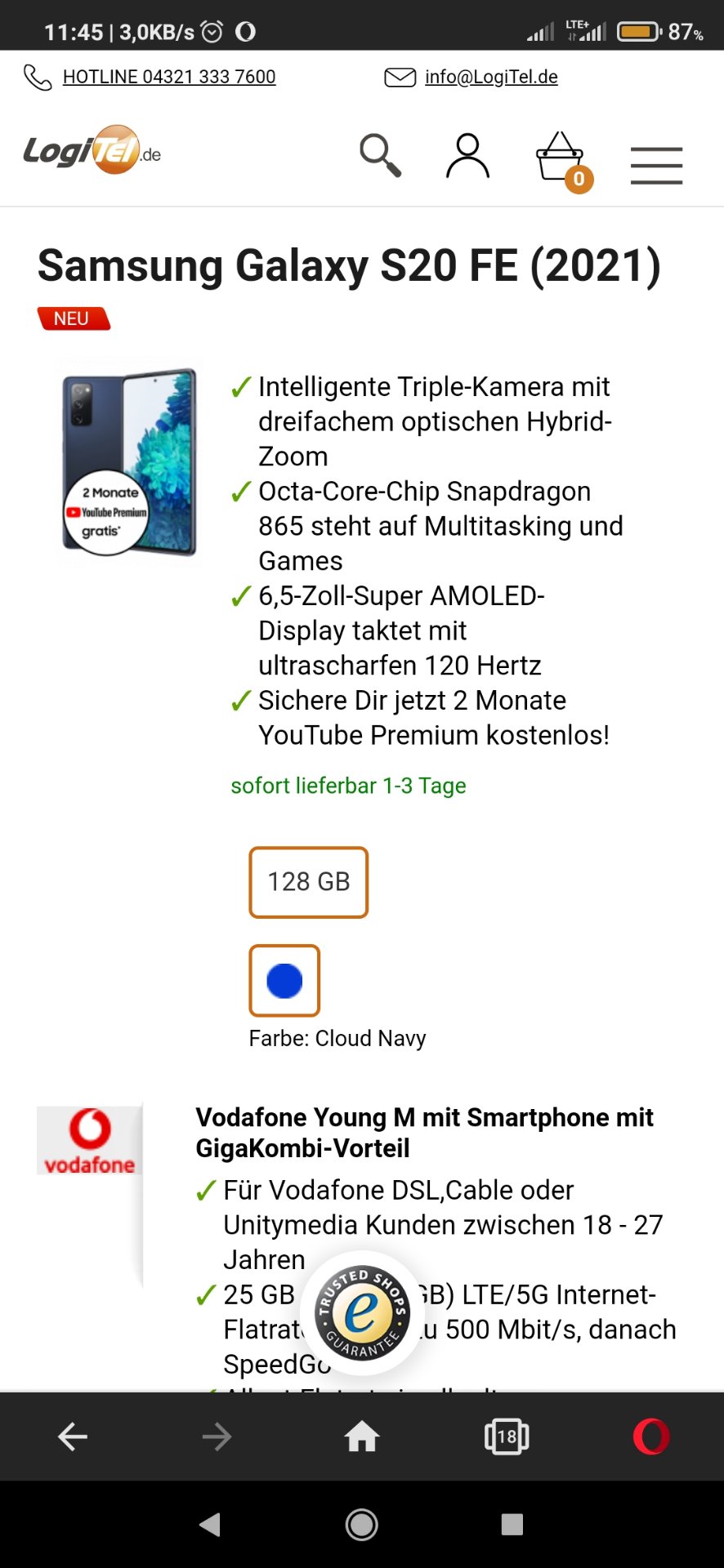Open the browser tabs overview
The width and height of the screenshot is (724, 1568).
pyautogui.click(x=507, y=1437)
